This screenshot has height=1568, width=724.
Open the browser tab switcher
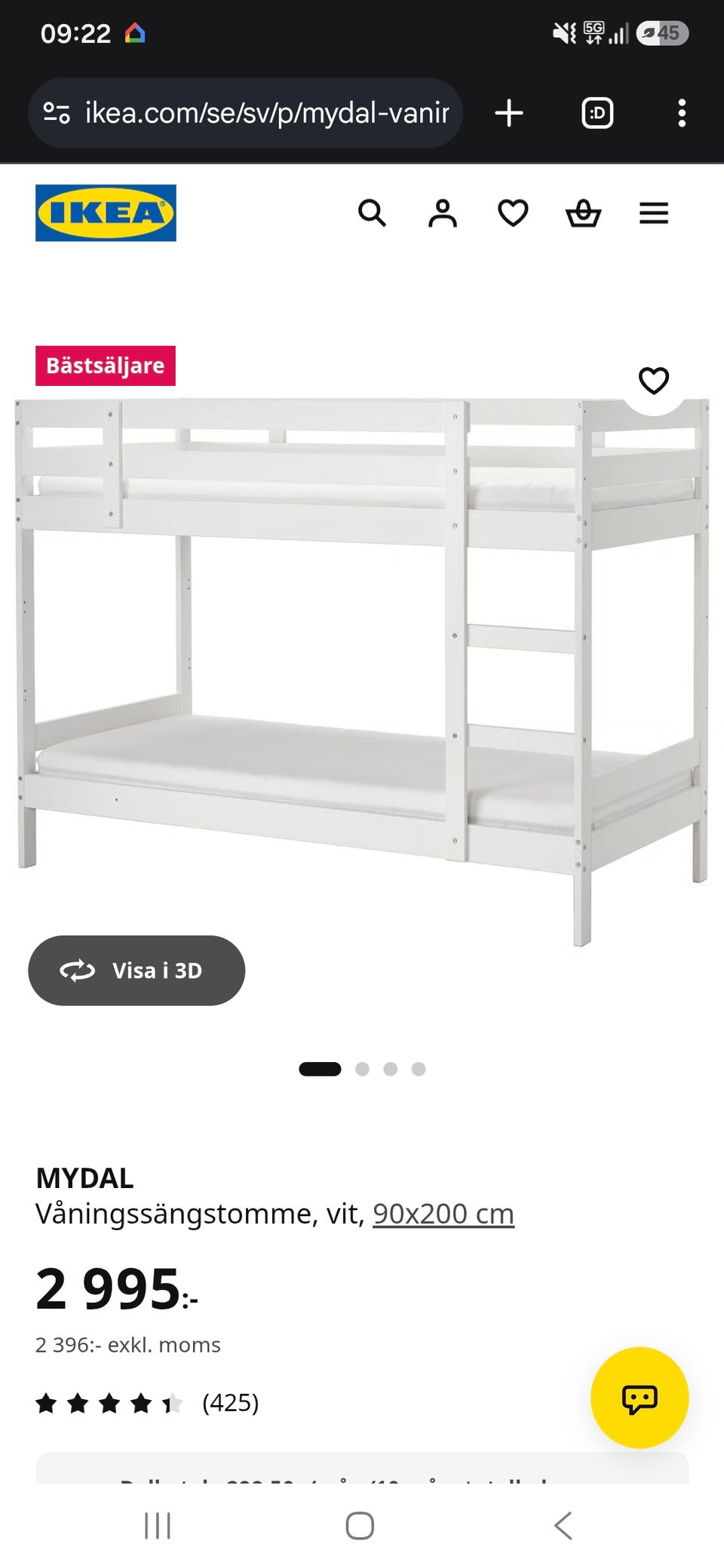coord(597,113)
